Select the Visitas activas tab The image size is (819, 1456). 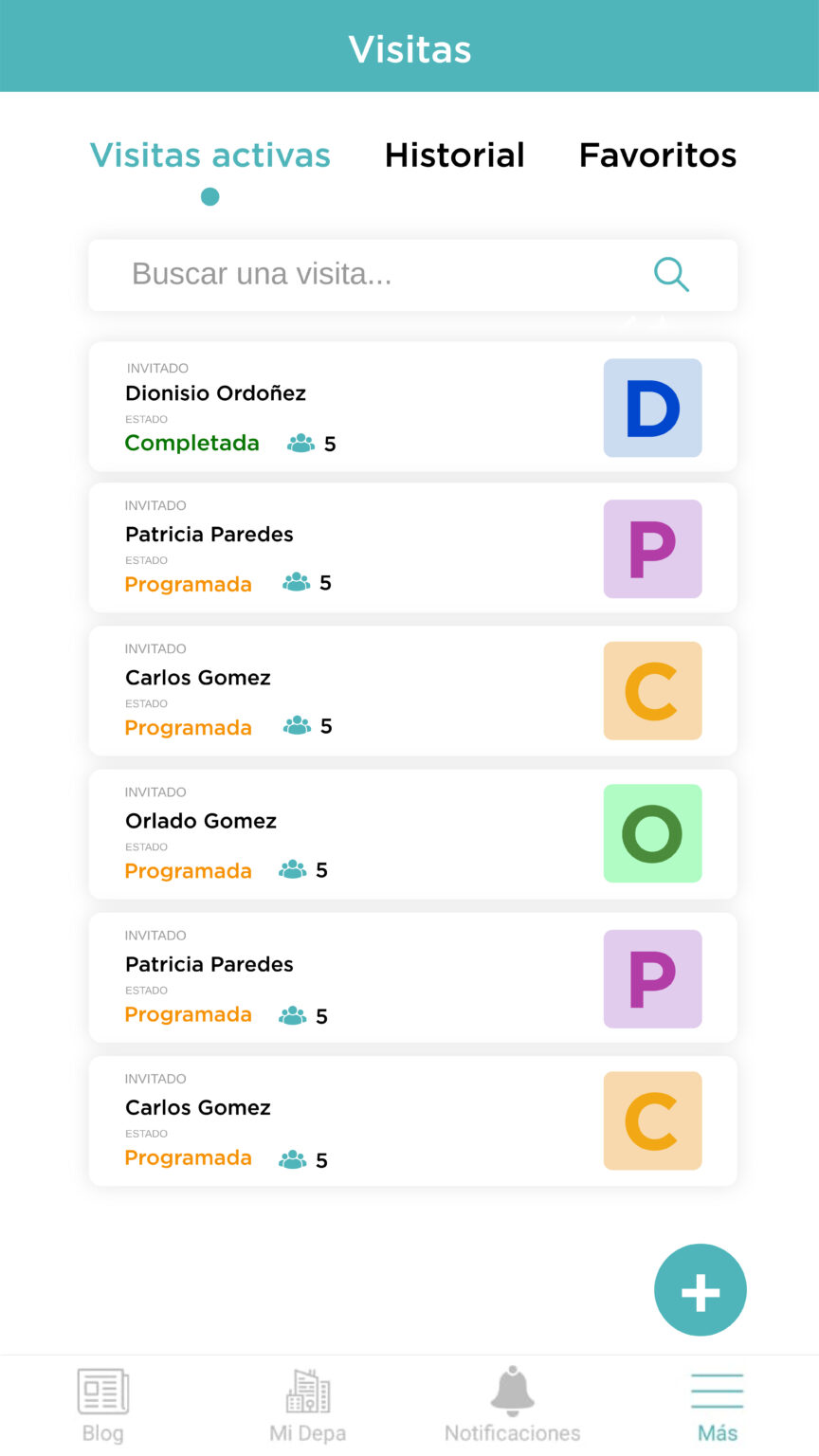click(210, 155)
